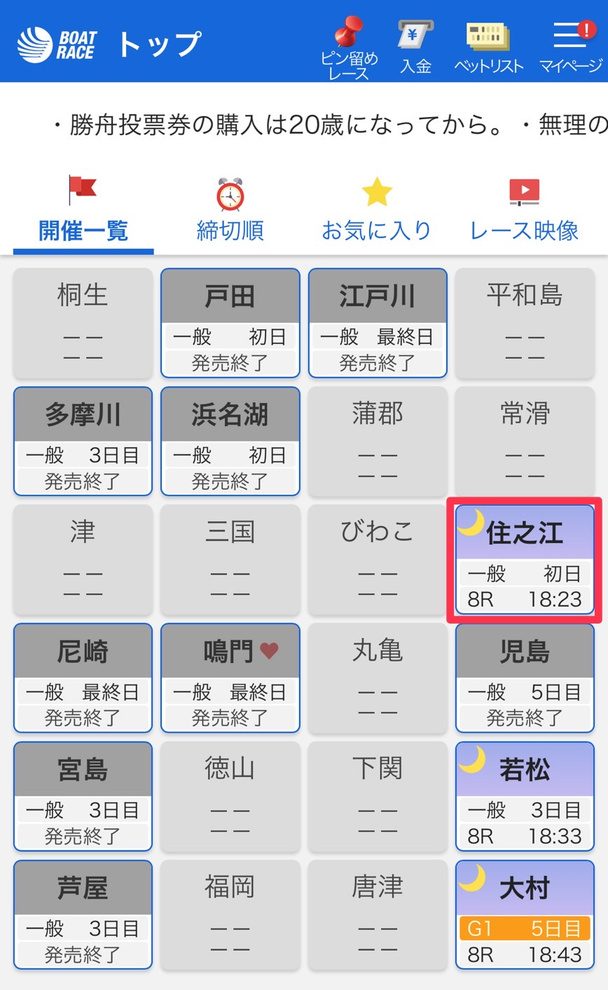This screenshot has height=990, width=608.
Task: Open the favorited 鳴門 venue card
Action: (230, 678)
